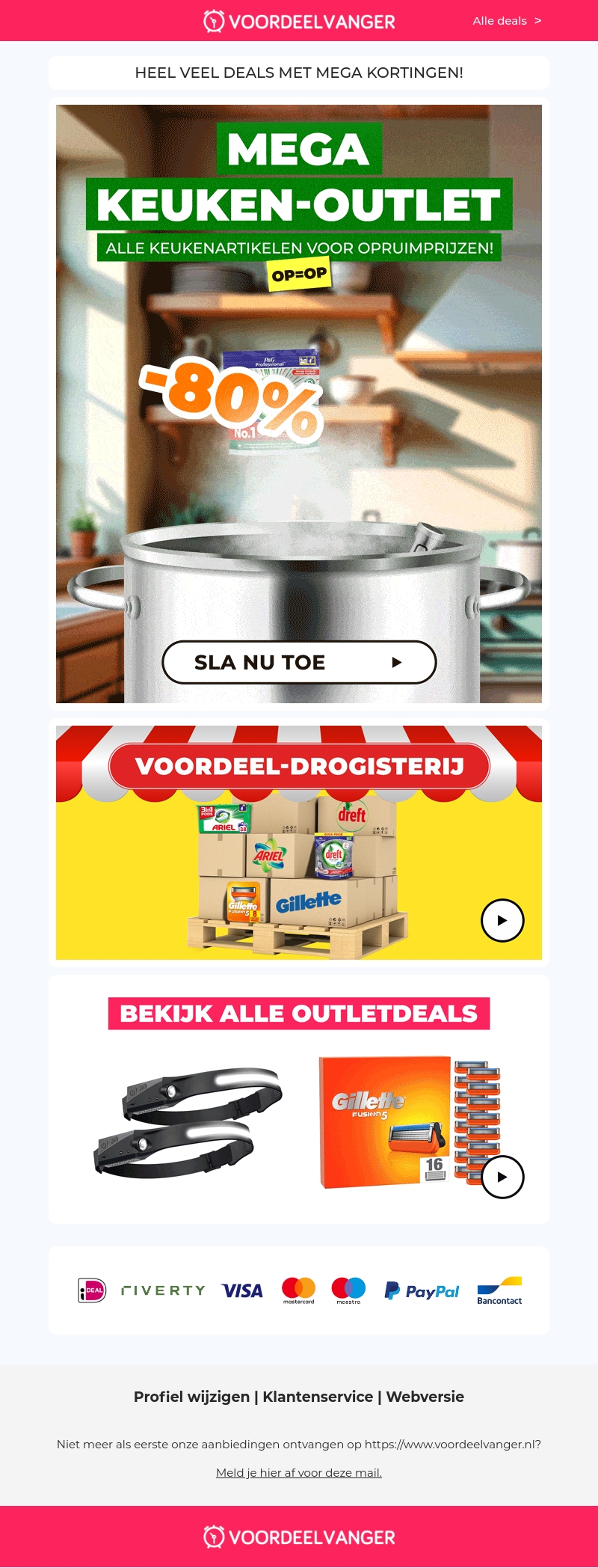This screenshot has width=598, height=1568.
Task: Tap the SLA NU TOE button
Action: (299, 662)
